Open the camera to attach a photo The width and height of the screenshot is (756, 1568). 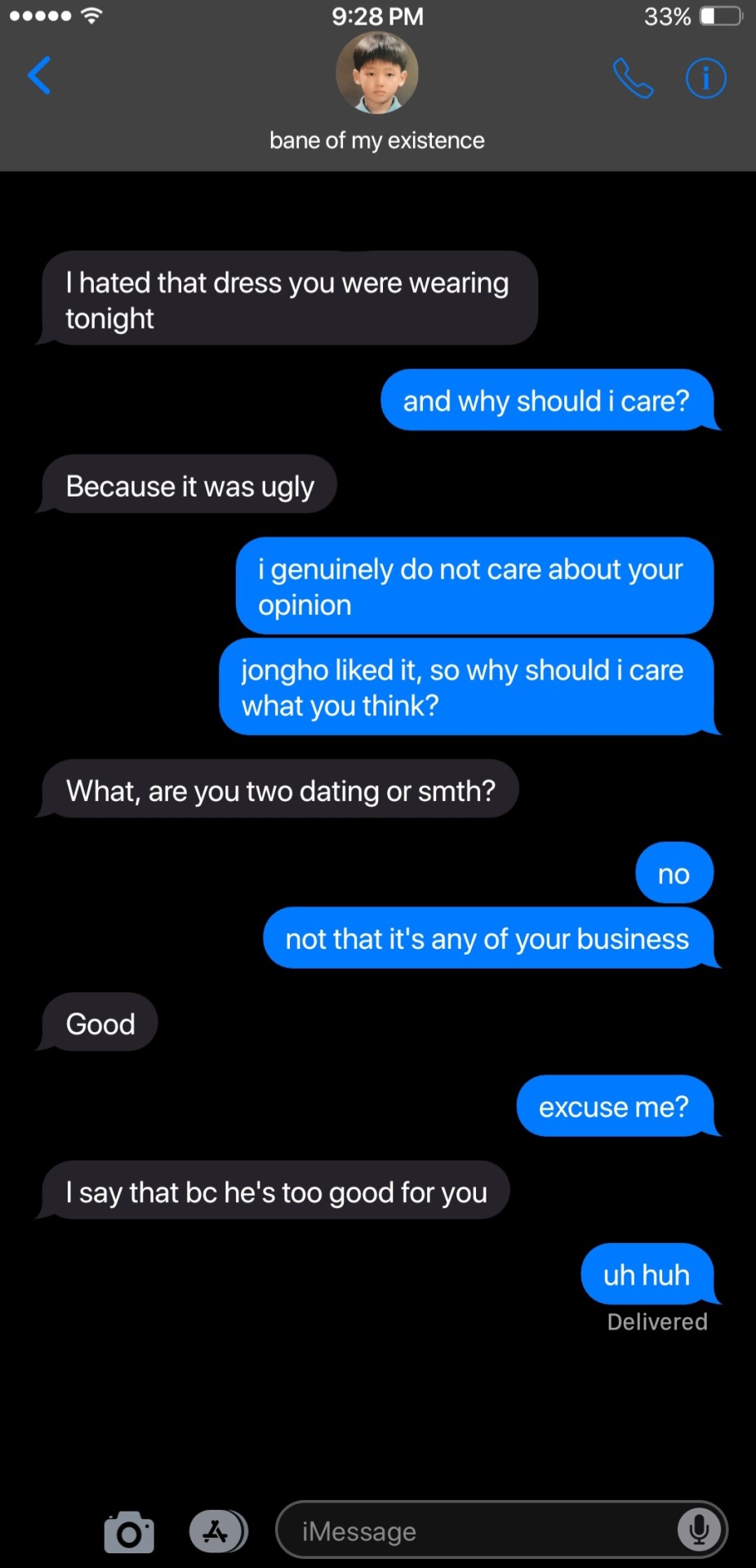click(129, 1531)
